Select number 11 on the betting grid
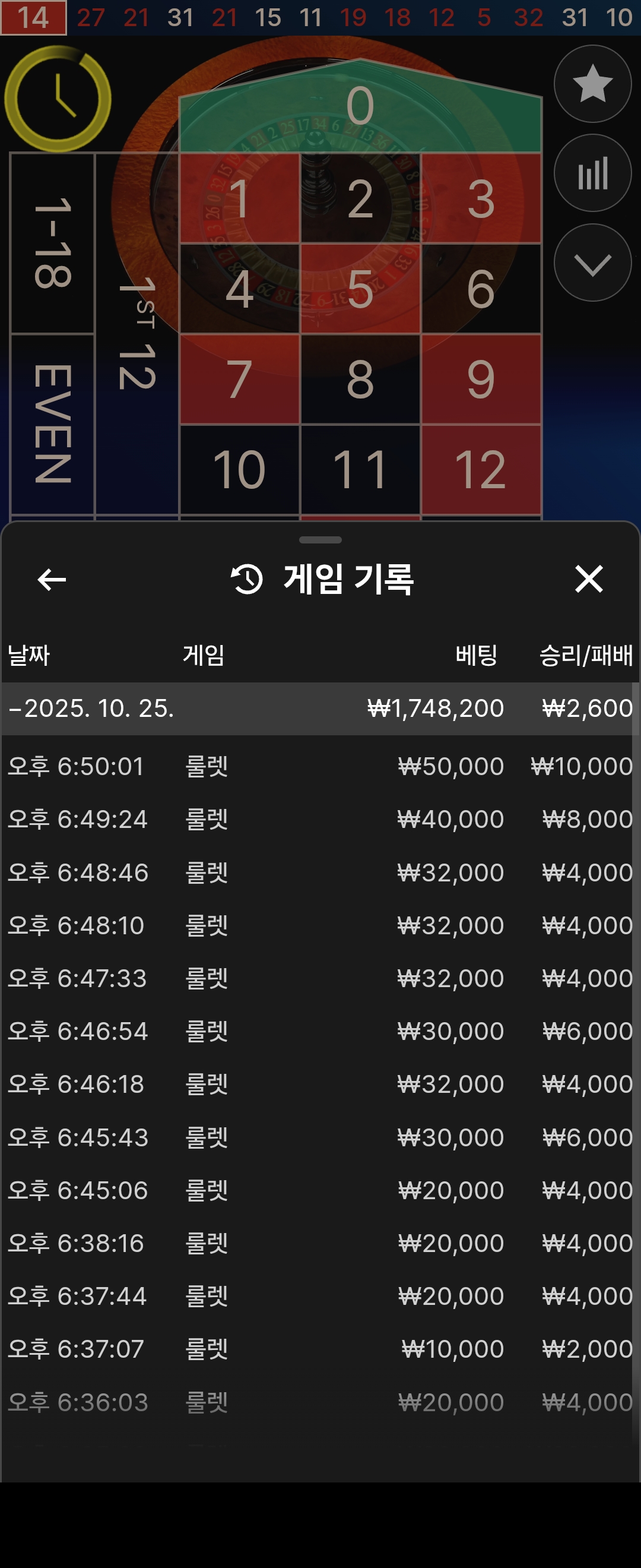This screenshot has width=641, height=1568. (360, 469)
